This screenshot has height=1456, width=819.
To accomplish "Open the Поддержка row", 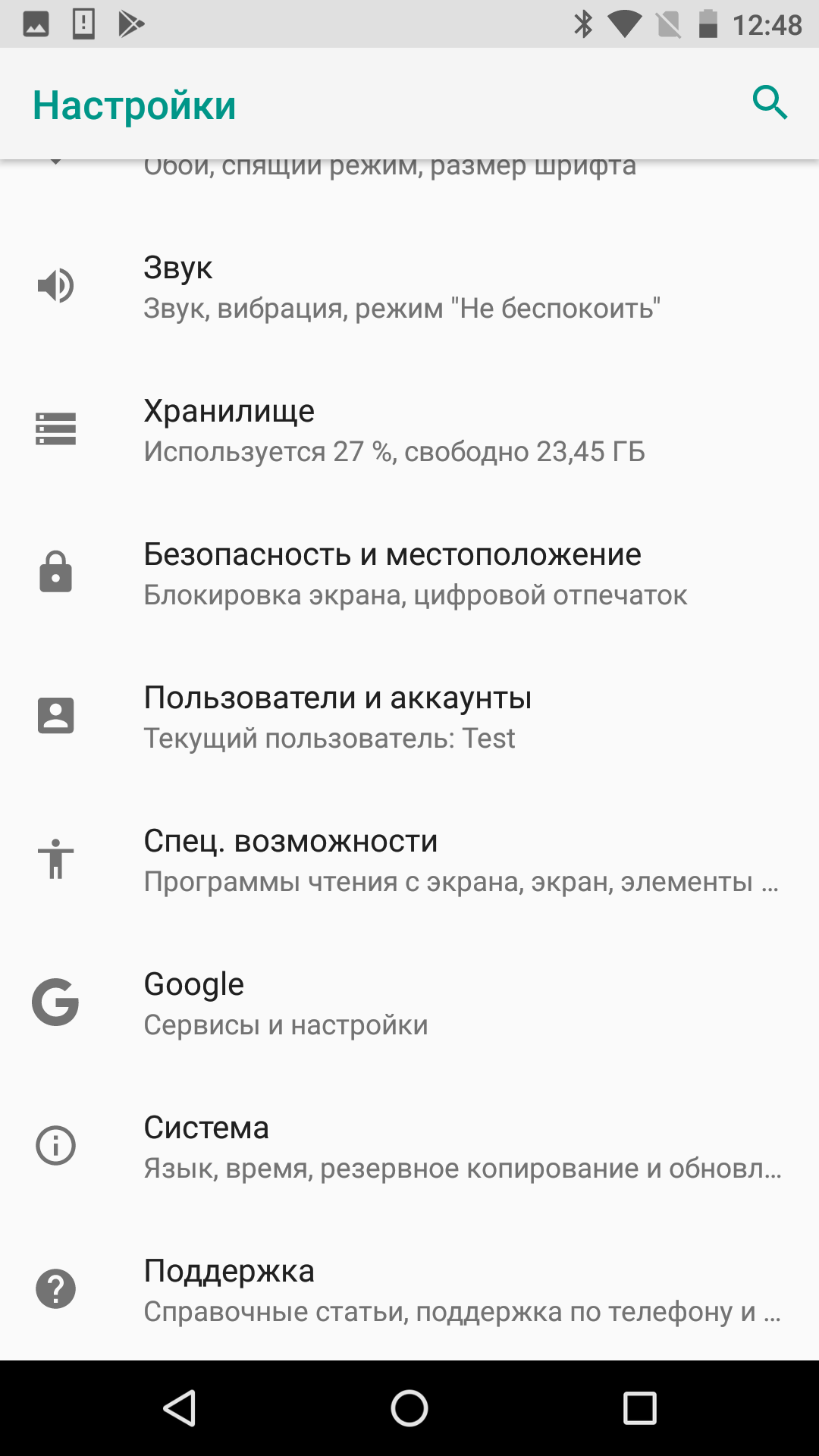I will (409, 1289).
